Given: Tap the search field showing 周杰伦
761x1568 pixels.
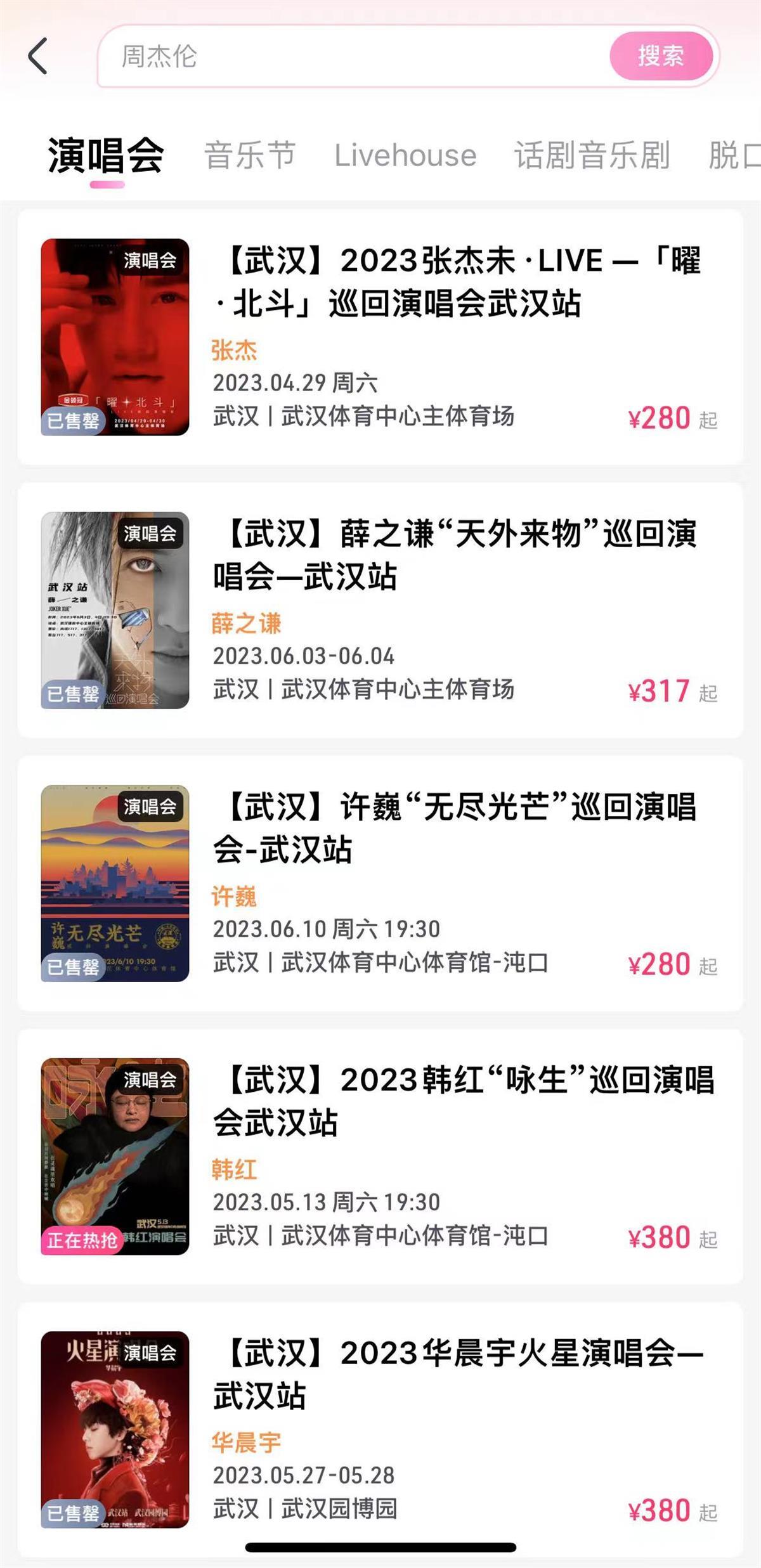Looking at the screenshot, I should tap(349, 56).
